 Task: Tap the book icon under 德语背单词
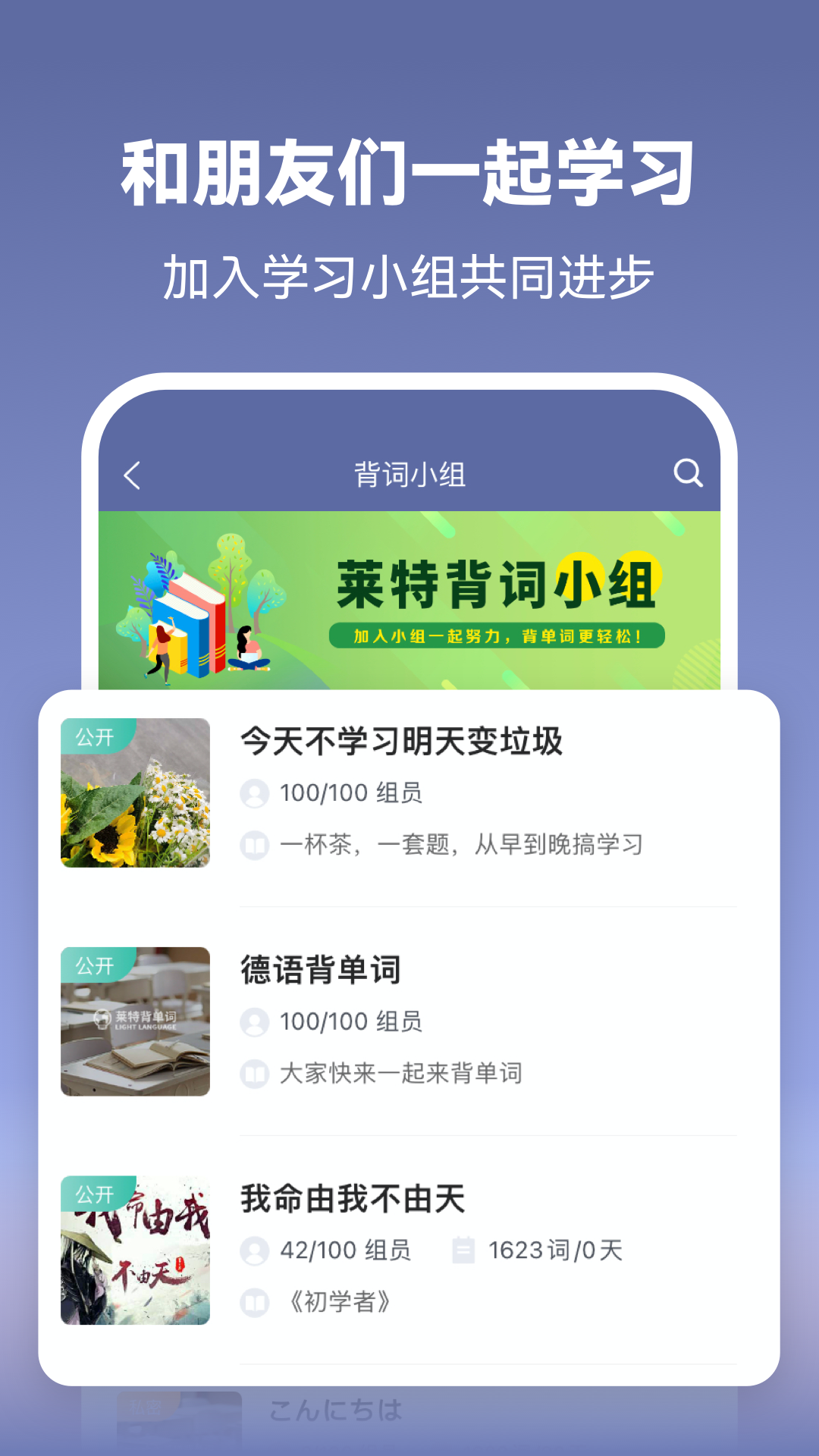[255, 1074]
